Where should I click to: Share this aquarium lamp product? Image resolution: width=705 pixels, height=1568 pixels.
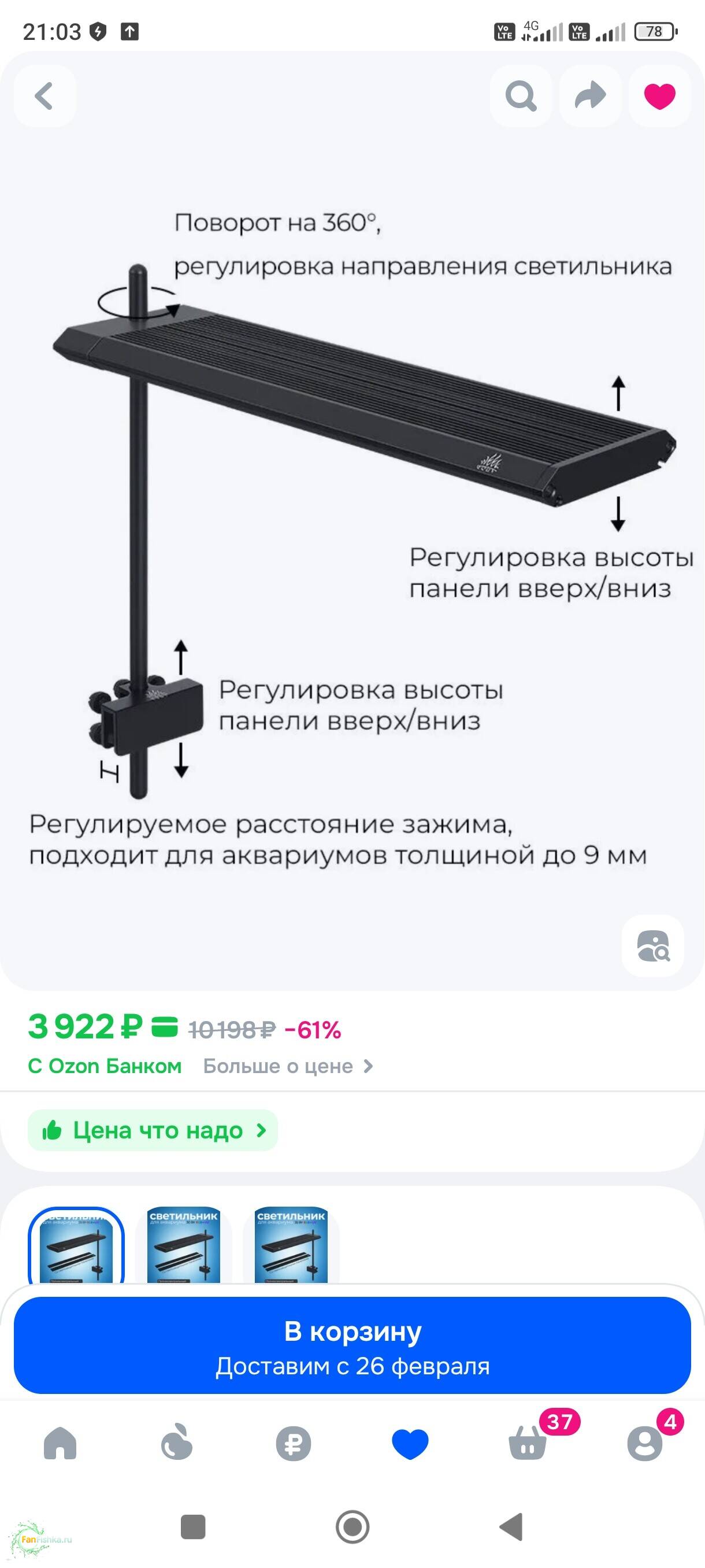coord(590,96)
